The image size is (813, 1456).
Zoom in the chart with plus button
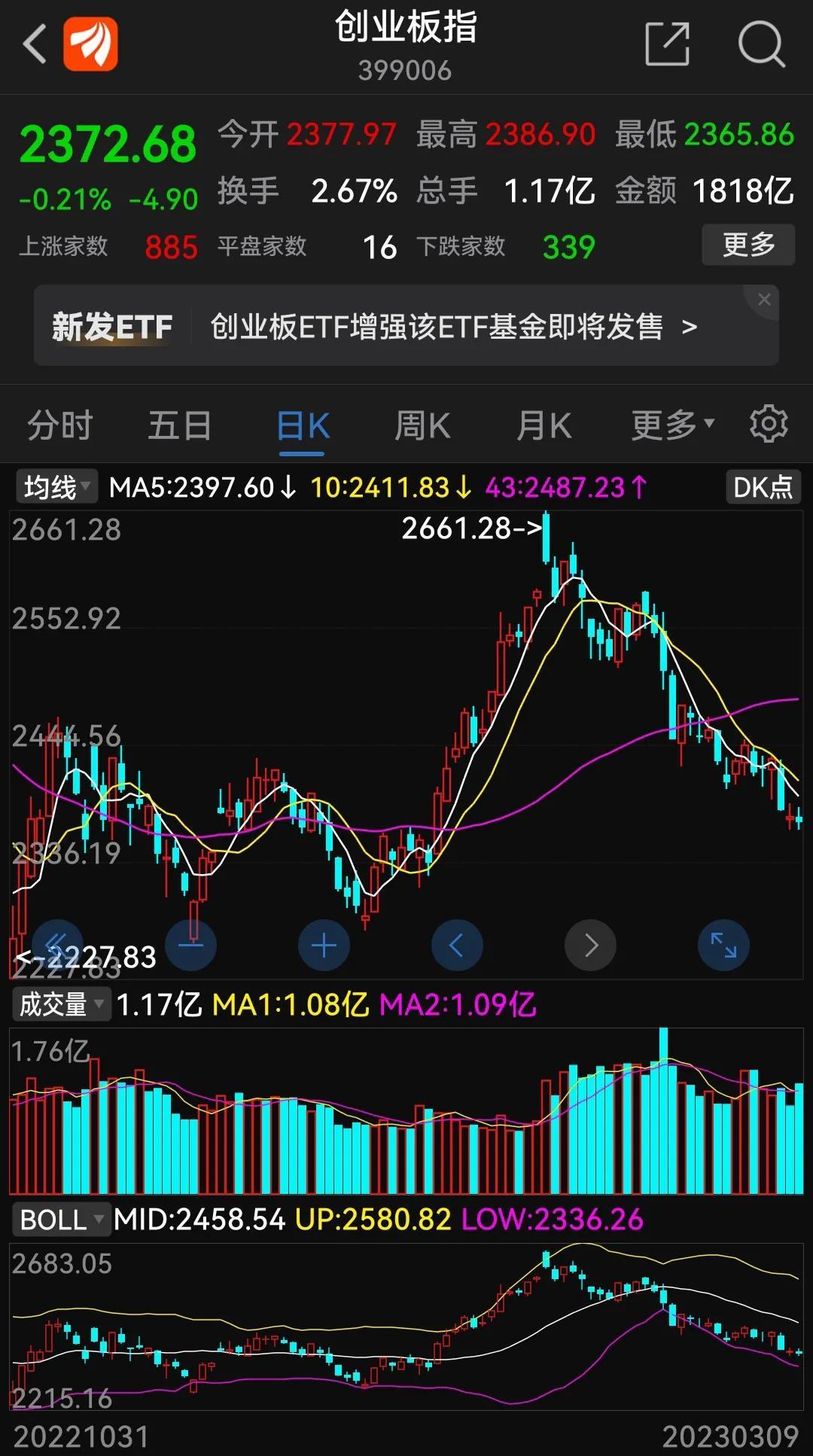(324, 945)
